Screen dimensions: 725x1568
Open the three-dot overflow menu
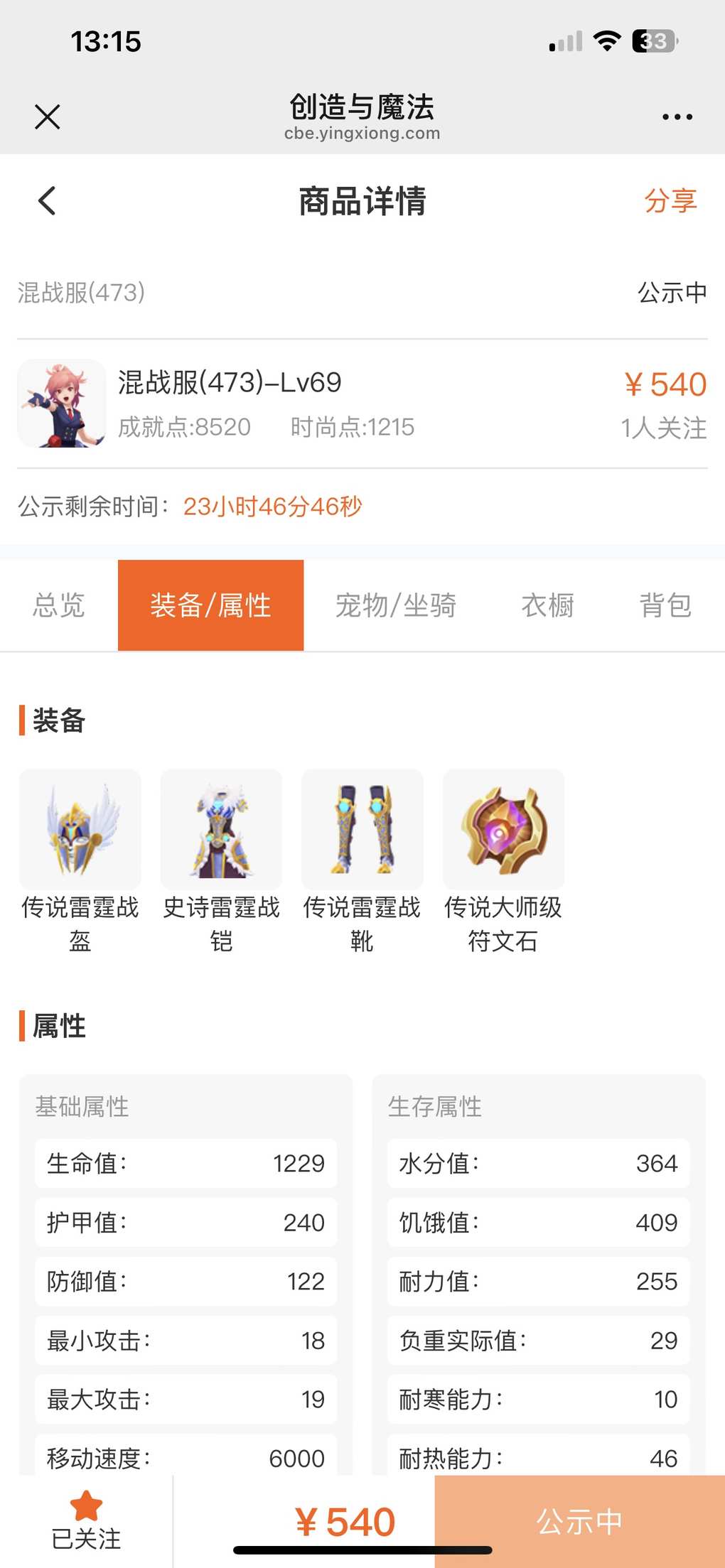(x=677, y=117)
